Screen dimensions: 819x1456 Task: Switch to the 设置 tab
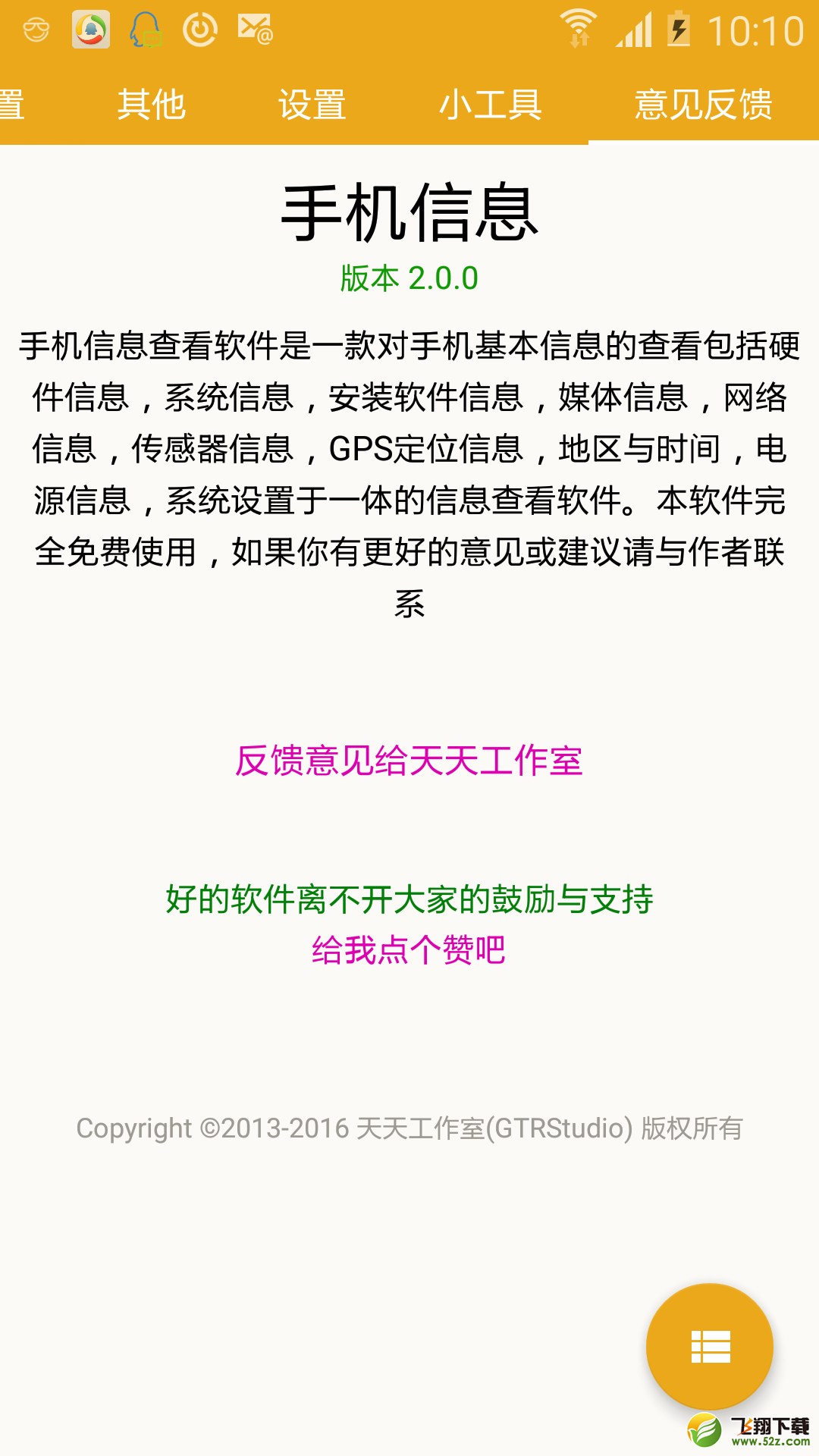click(x=312, y=104)
